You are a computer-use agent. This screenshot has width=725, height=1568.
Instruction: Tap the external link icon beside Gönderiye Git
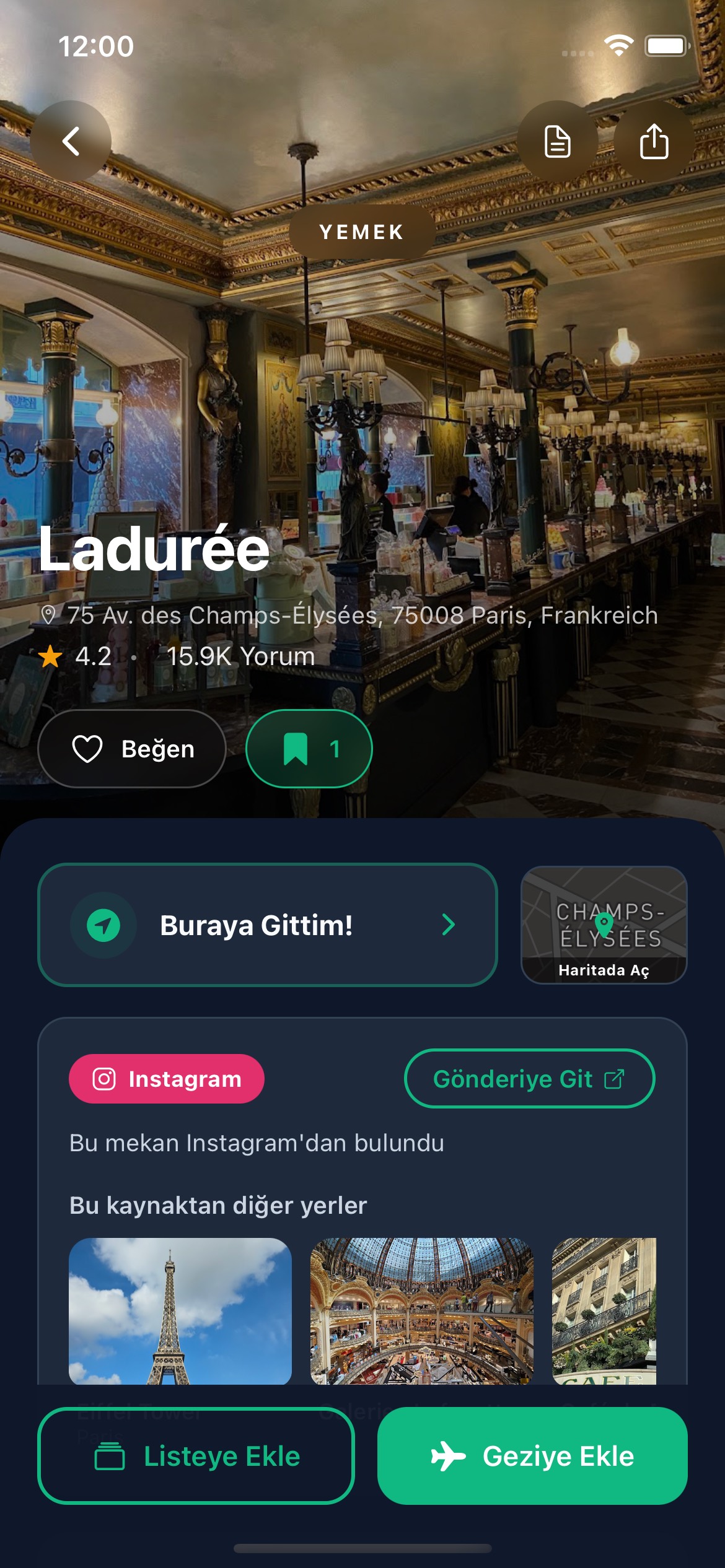[614, 1078]
